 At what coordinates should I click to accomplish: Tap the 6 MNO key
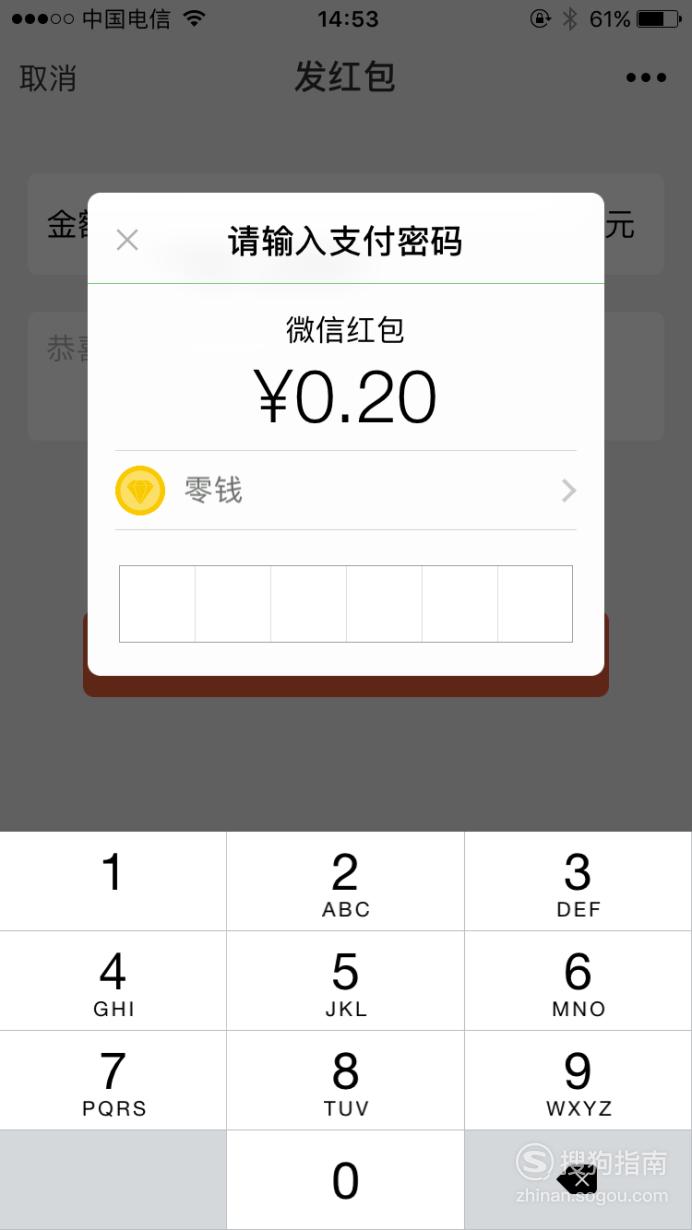click(x=579, y=981)
